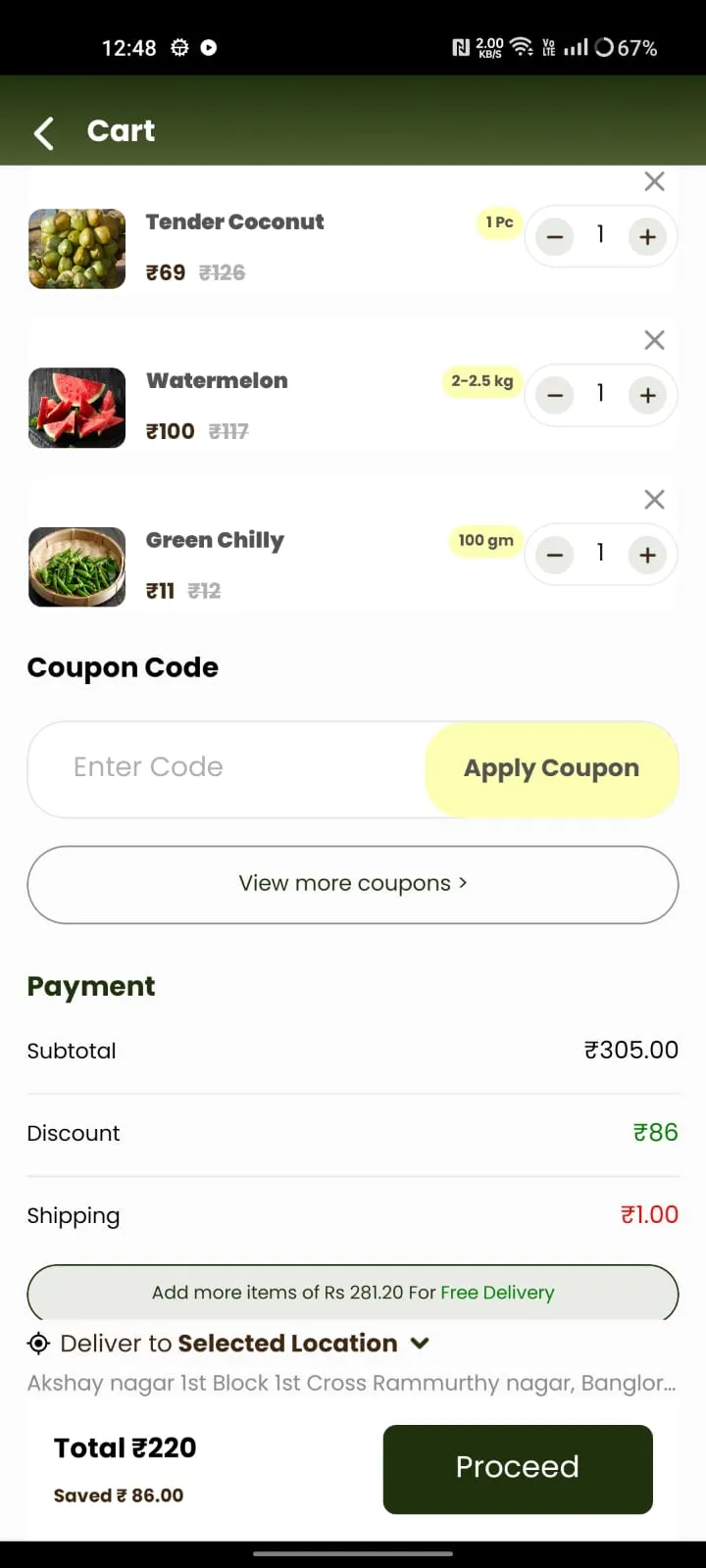Increase quantity of Tender Coconut
Viewport: 706px width, 1568px height.
[x=647, y=236]
